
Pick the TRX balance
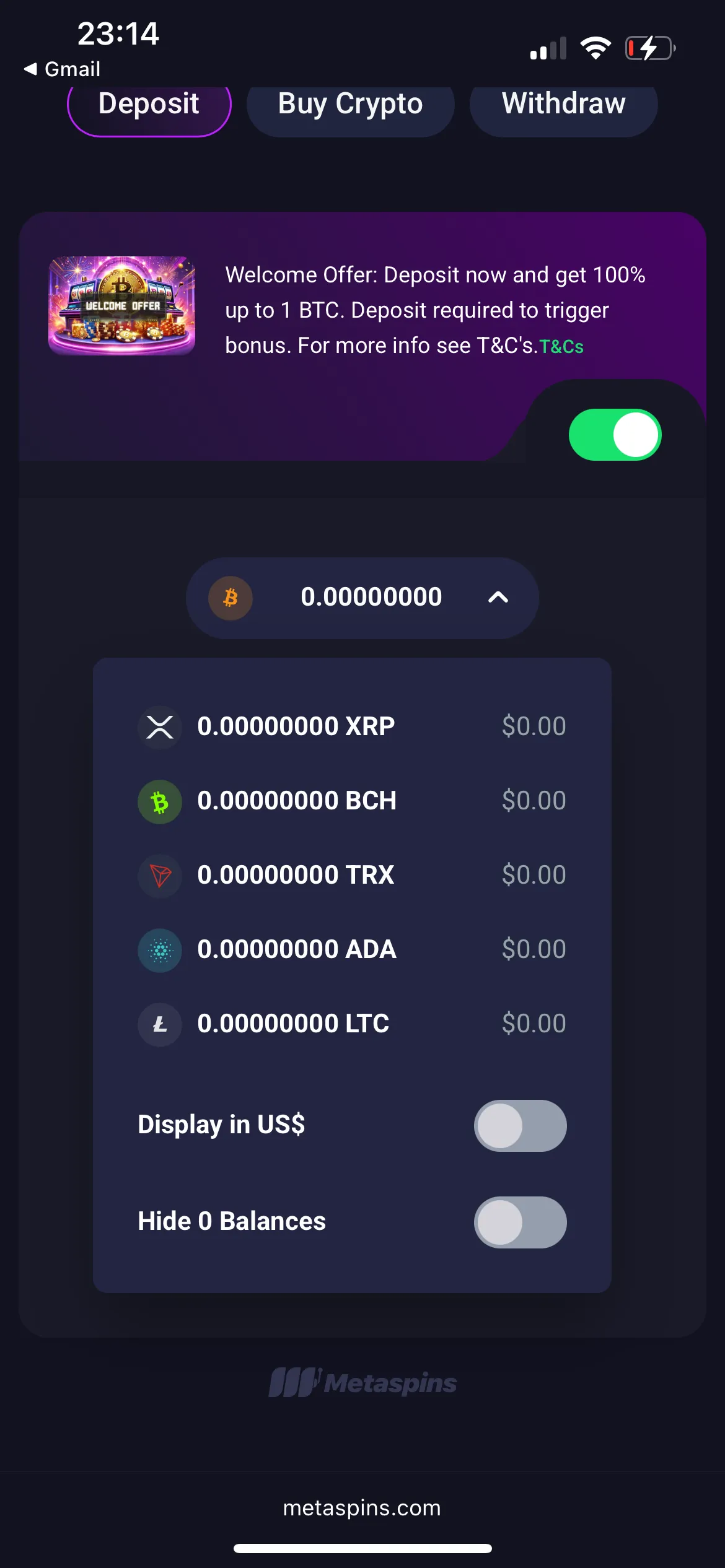pyautogui.click(x=351, y=875)
